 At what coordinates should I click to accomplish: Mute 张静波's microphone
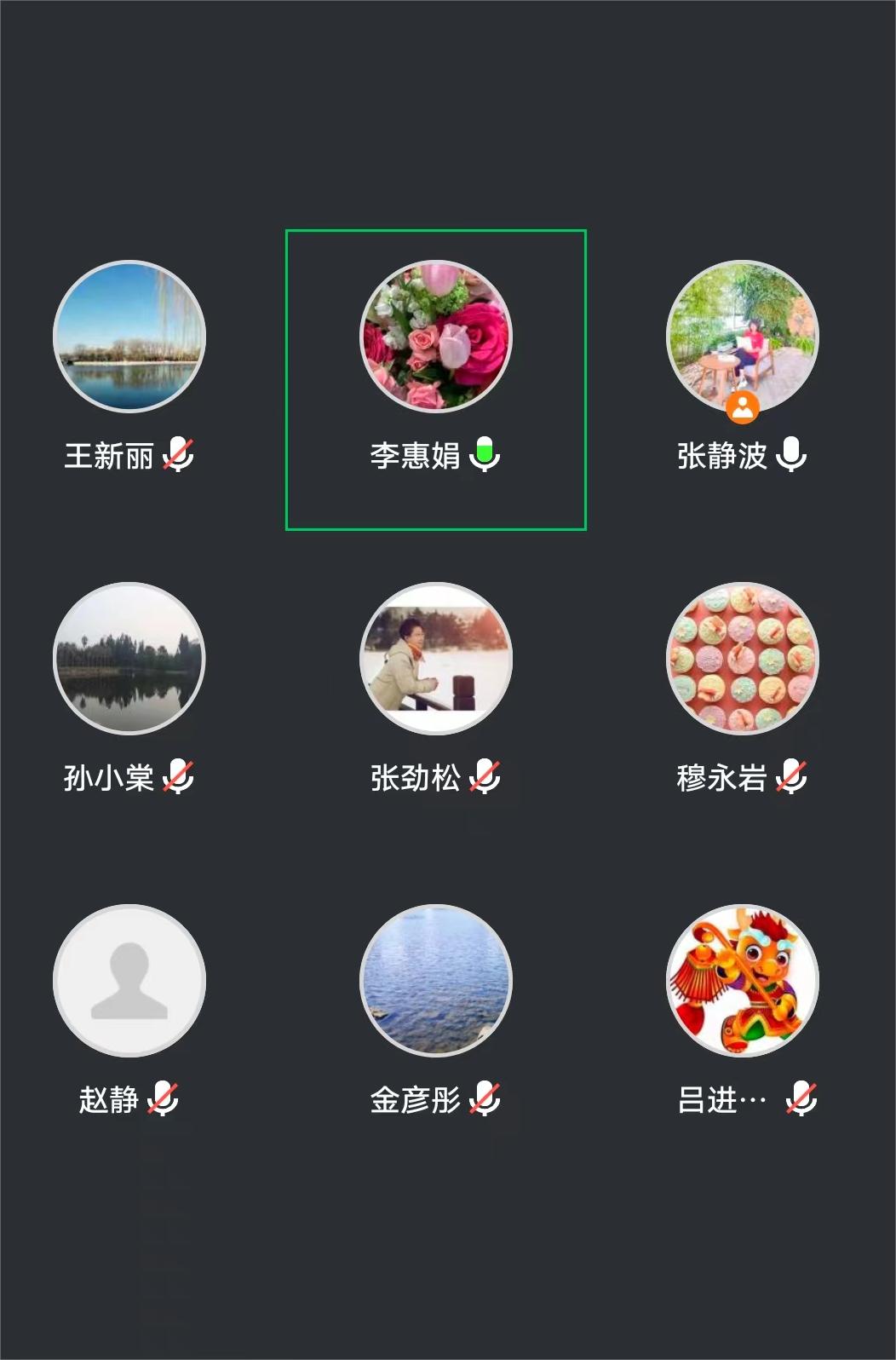coord(791,455)
